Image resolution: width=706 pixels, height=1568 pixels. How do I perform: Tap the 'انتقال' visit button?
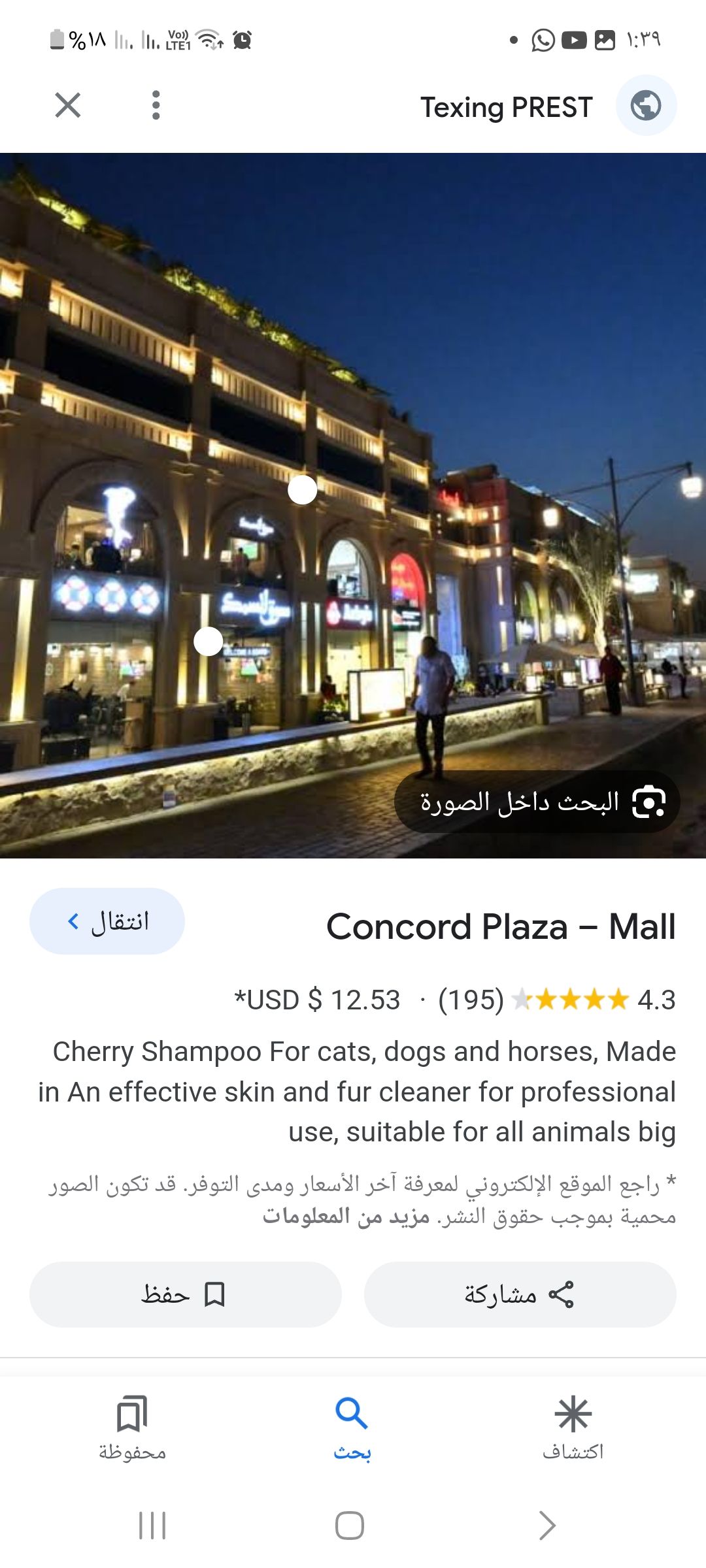pos(107,921)
